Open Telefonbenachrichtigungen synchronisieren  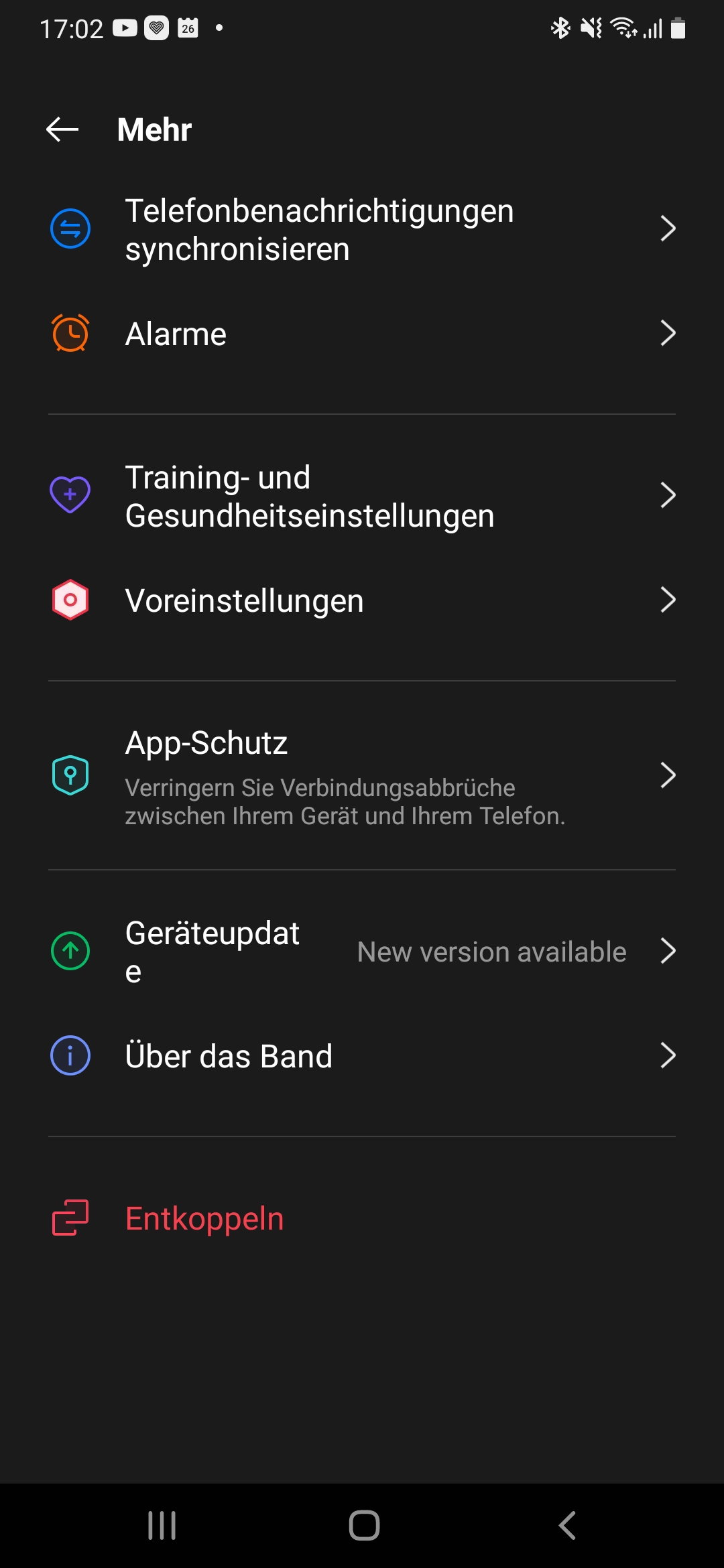pyautogui.click(x=362, y=229)
